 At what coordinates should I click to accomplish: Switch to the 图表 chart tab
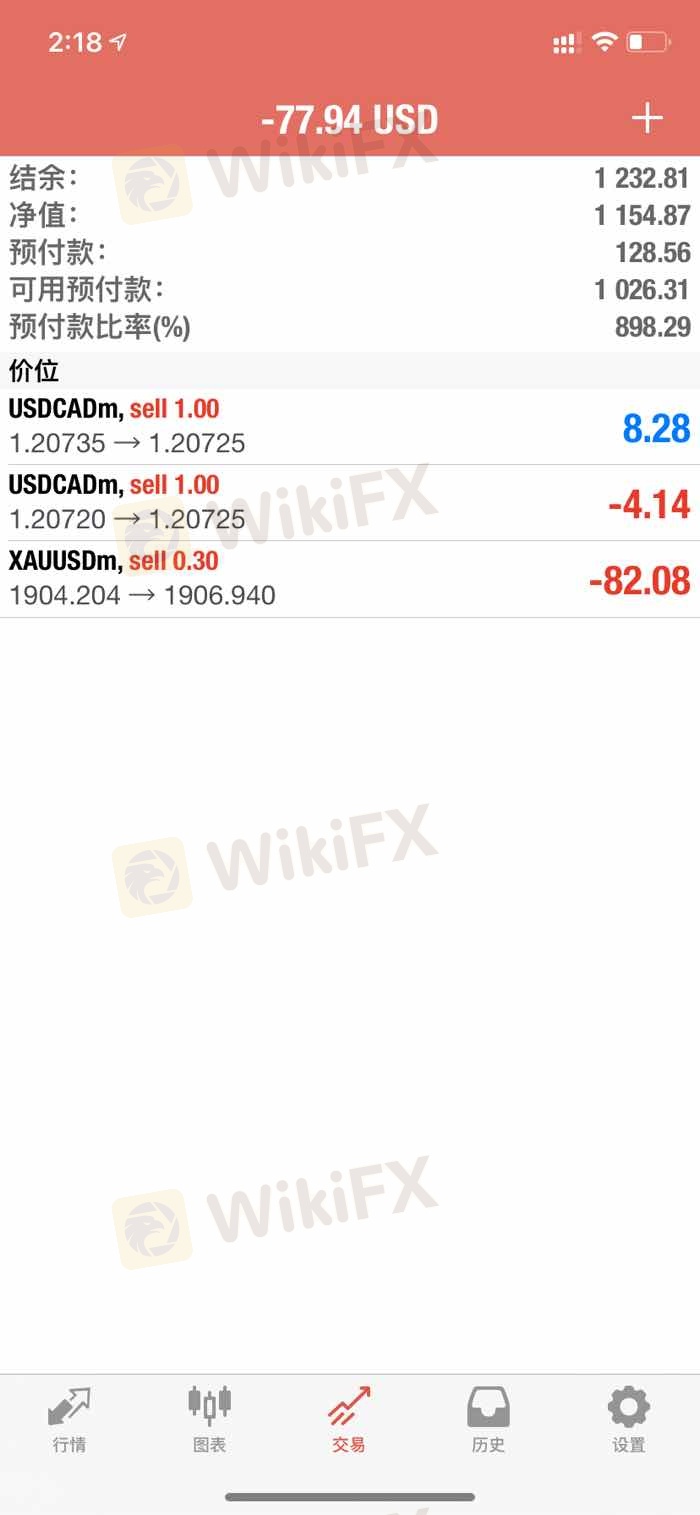point(210,1419)
